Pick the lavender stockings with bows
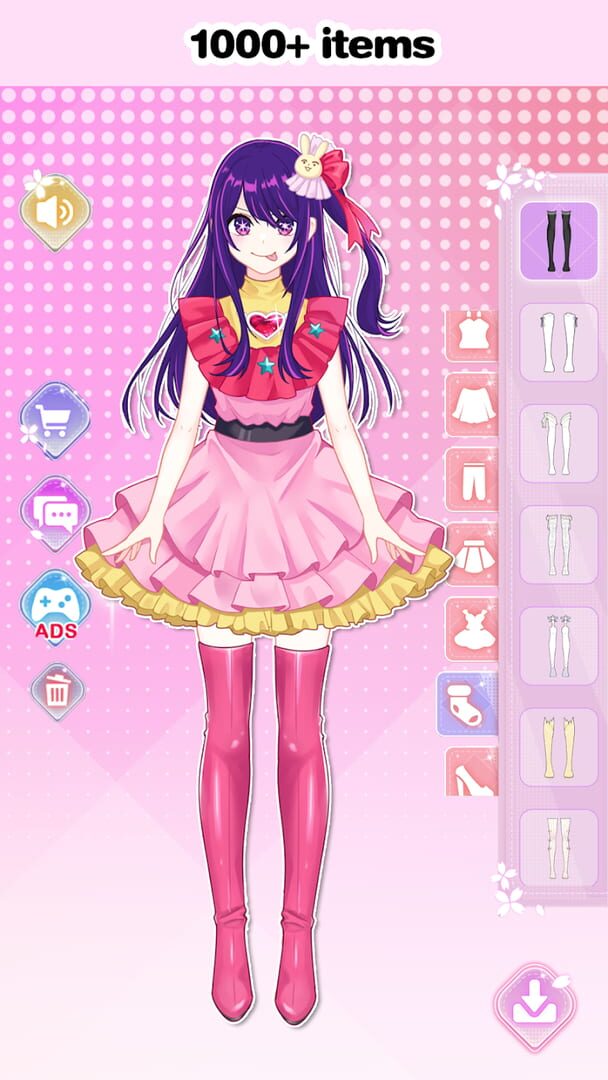The height and width of the screenshot is (1080, 608). point(558,646)
